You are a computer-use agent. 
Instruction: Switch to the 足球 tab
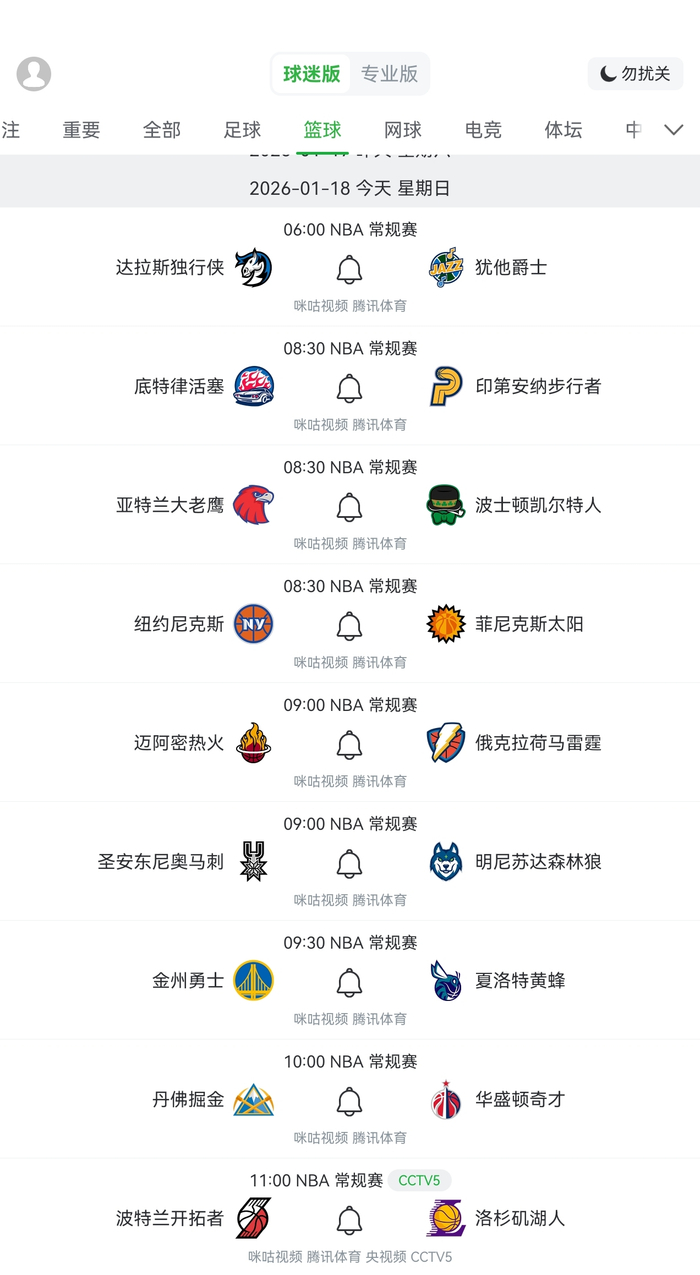[242, 130]
